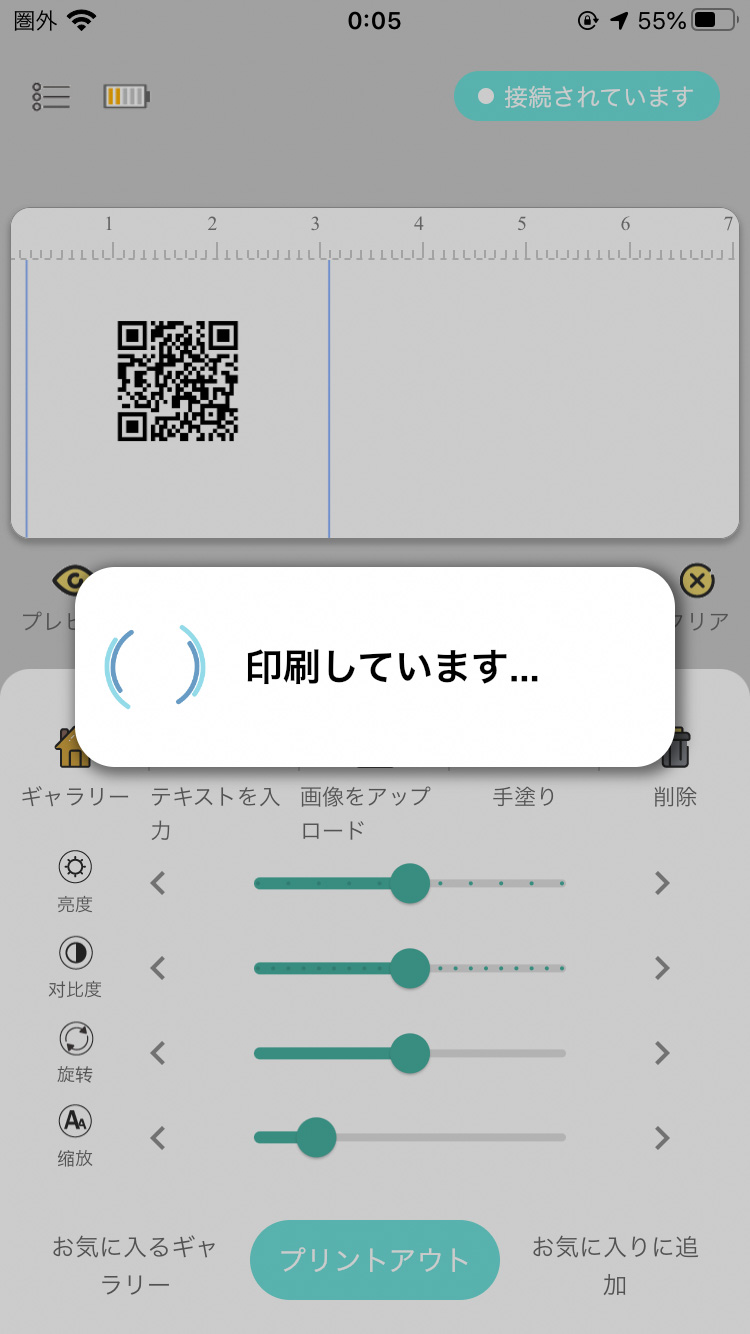Shrink size using 缩放 left arrow
The width and height of the screenshot is (750, 1334).
[158, 1138]
